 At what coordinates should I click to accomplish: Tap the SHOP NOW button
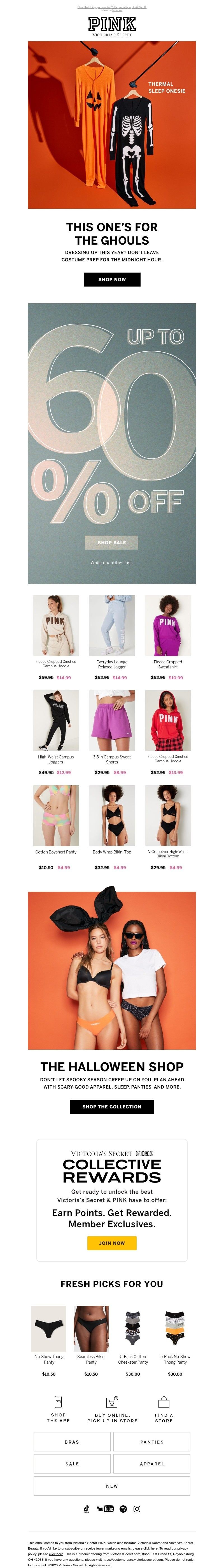112,279
